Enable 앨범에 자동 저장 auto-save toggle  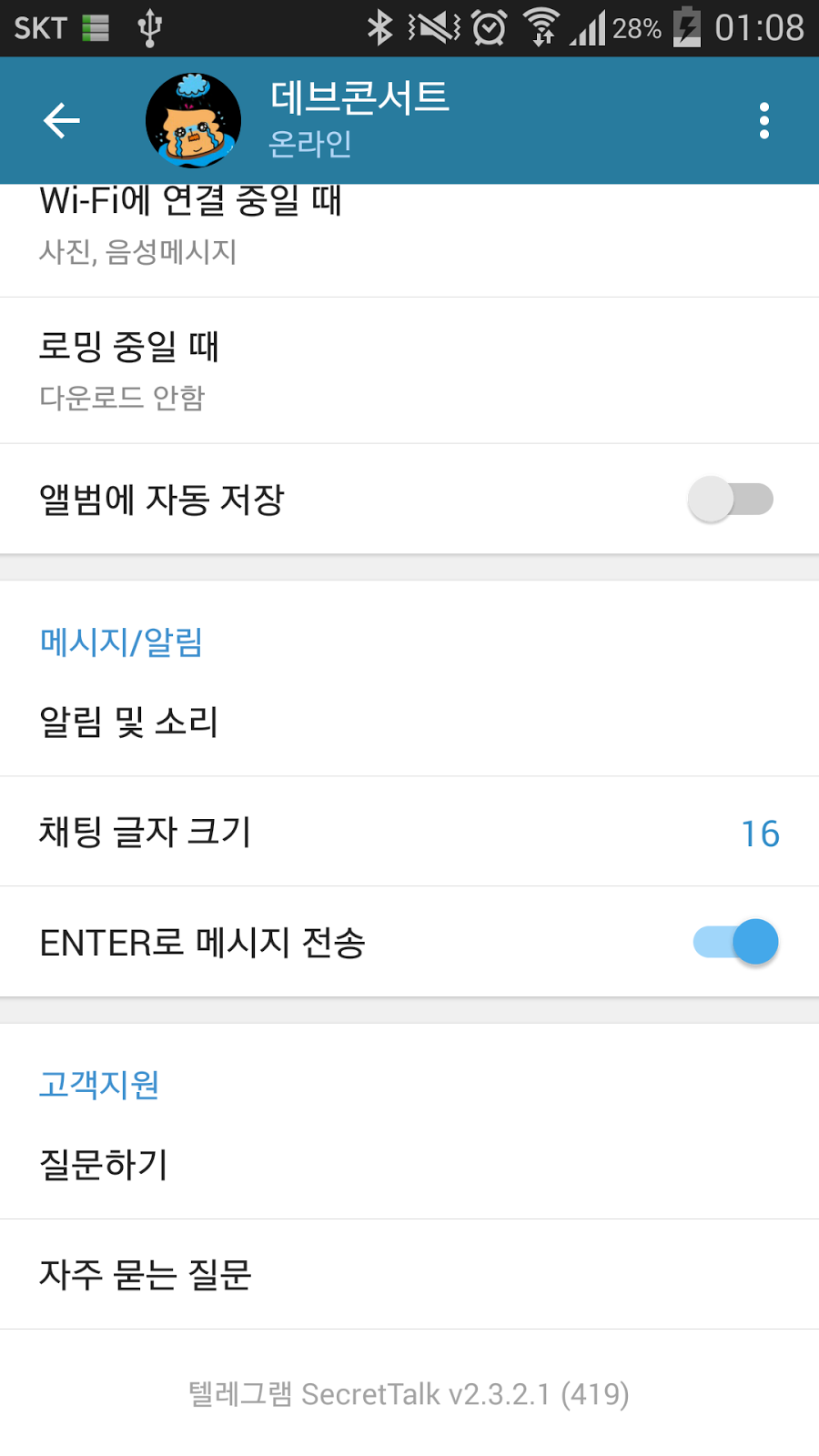[731, 500]
